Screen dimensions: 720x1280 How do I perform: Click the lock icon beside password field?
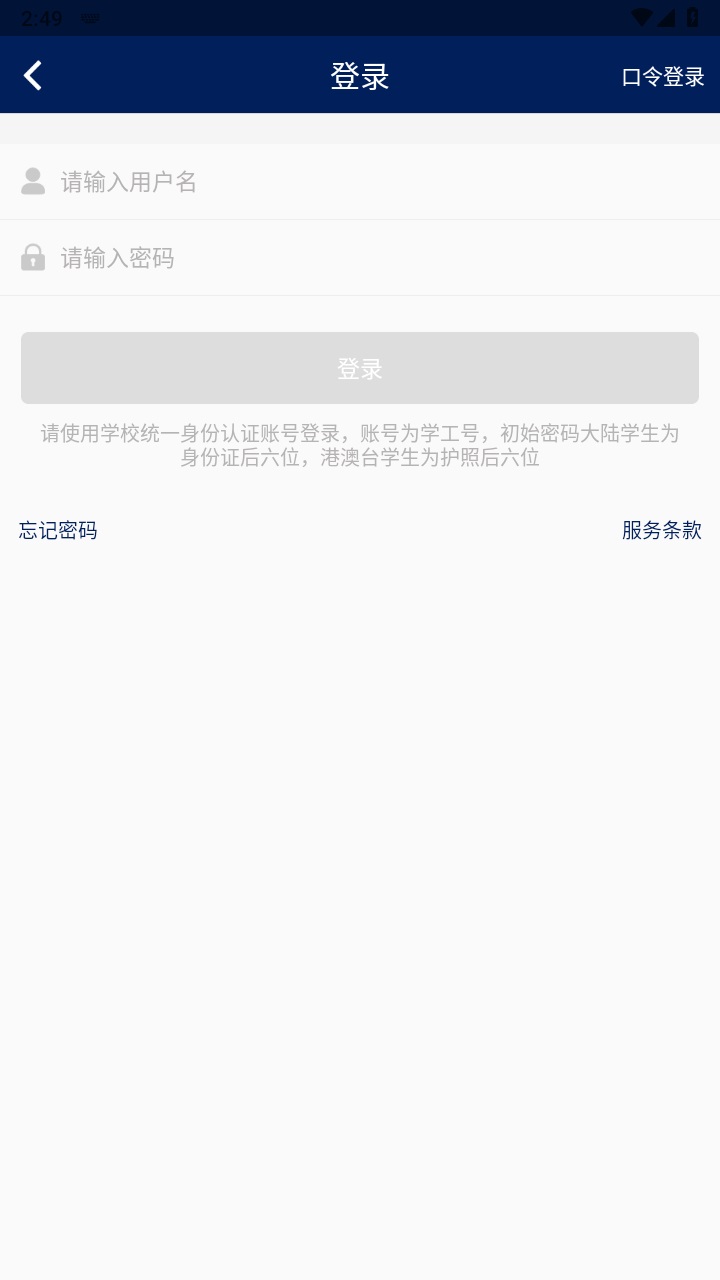[34, 257]
